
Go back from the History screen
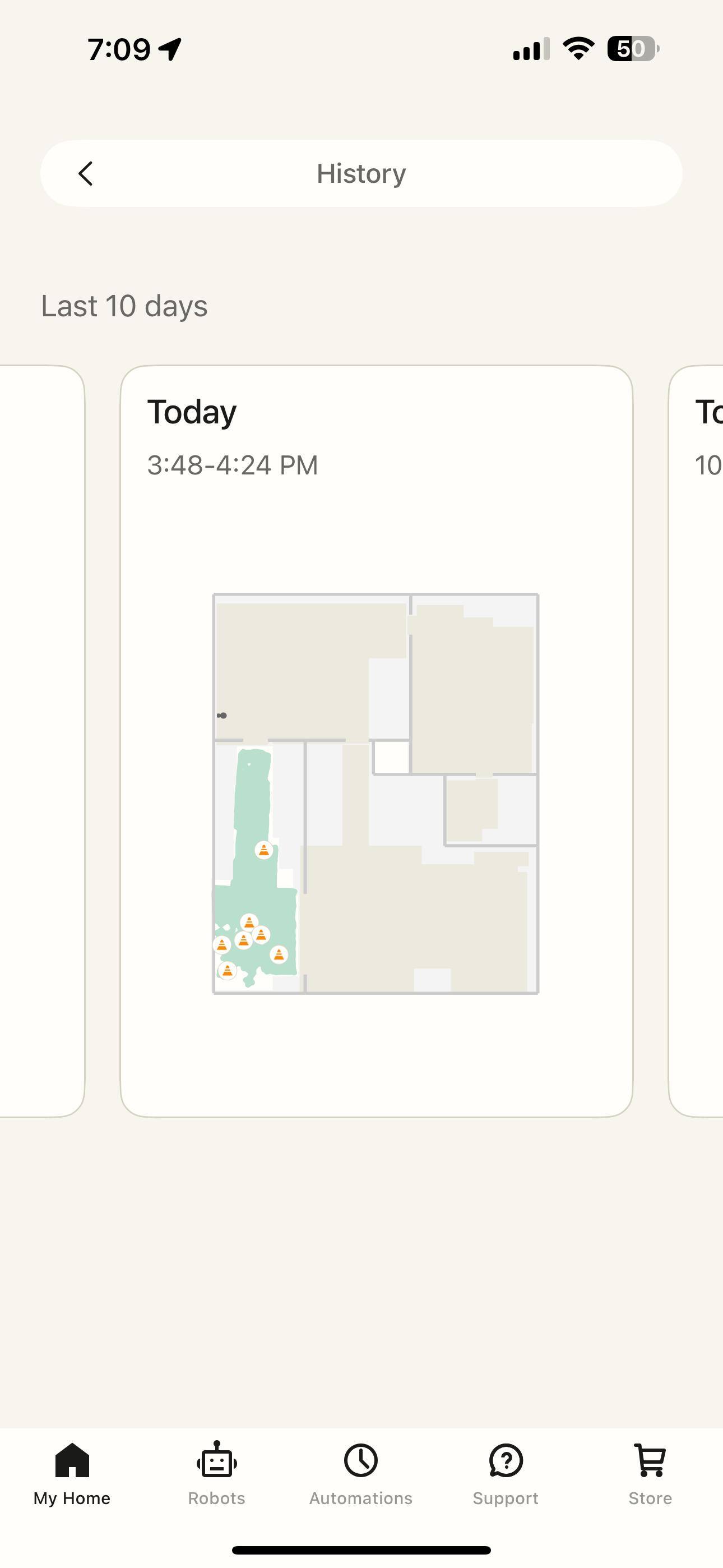(x=86, y=173)
